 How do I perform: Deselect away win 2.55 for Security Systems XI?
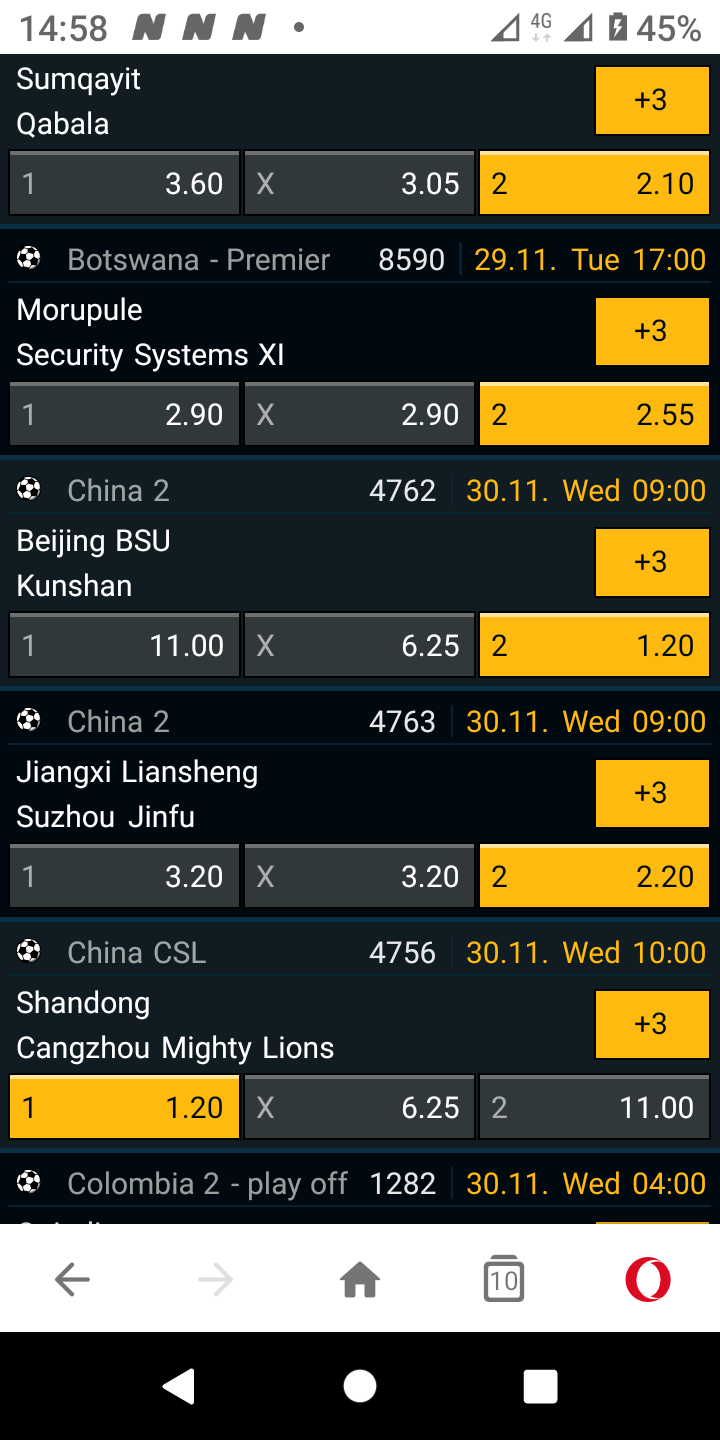point(595,414)
